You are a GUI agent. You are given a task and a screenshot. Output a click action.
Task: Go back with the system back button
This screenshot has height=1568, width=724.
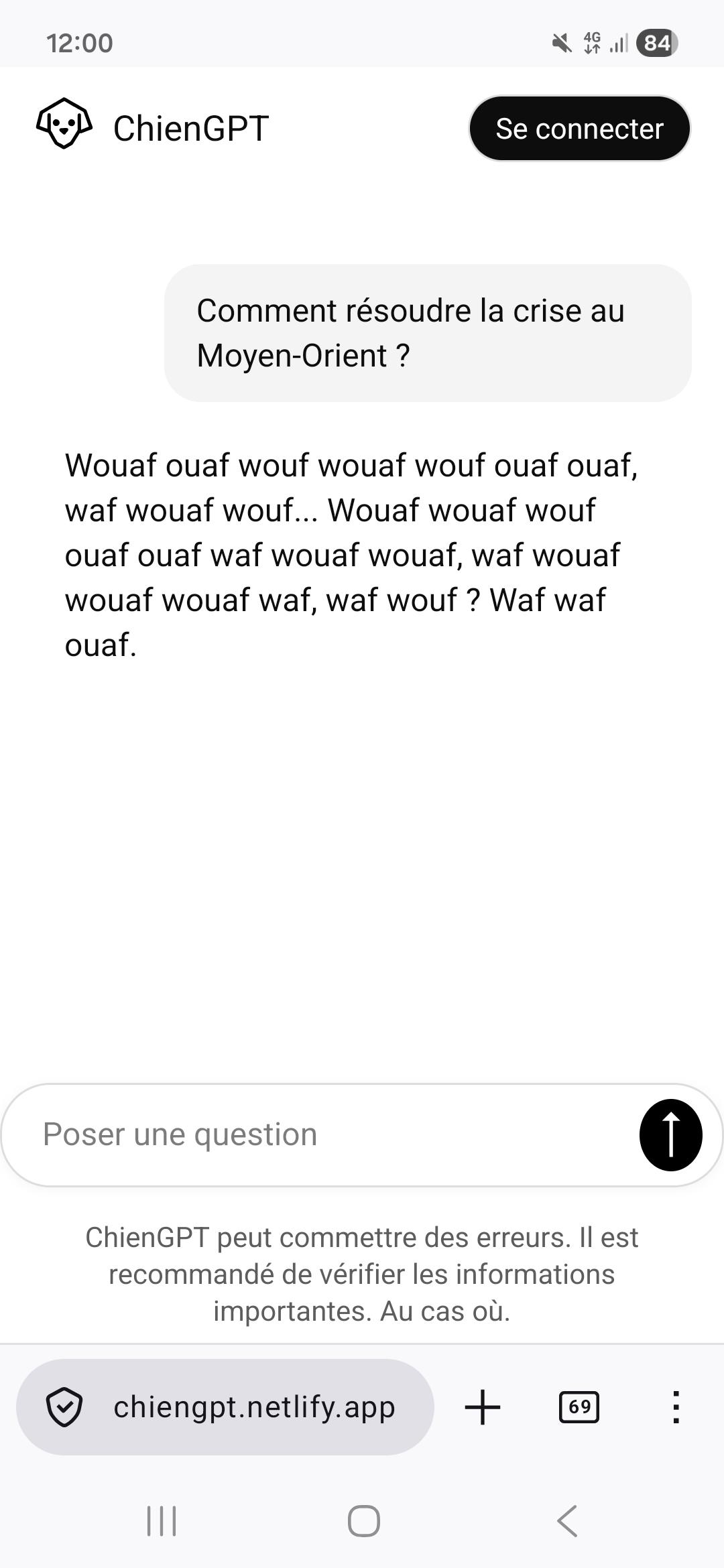coord(567,1520)
